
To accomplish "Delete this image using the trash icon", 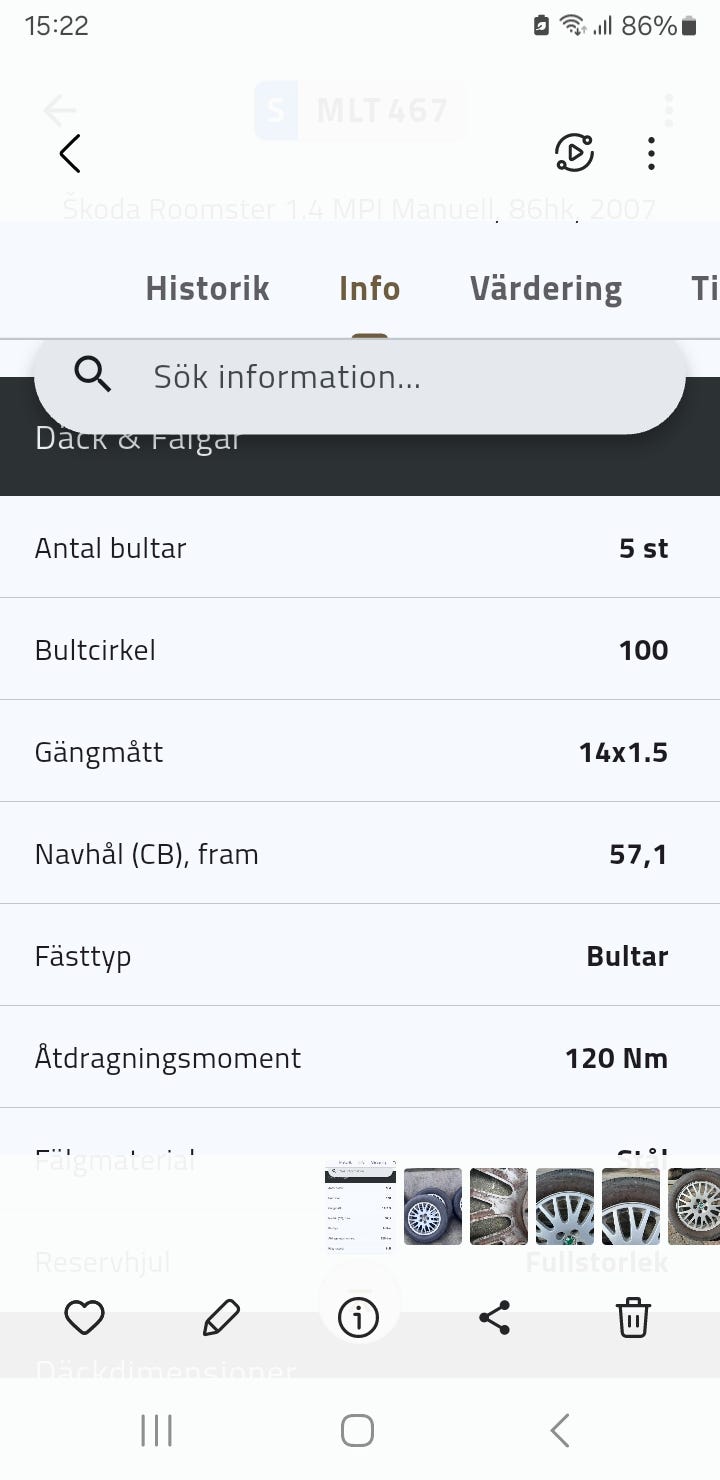I will [x=632, y=1318].
